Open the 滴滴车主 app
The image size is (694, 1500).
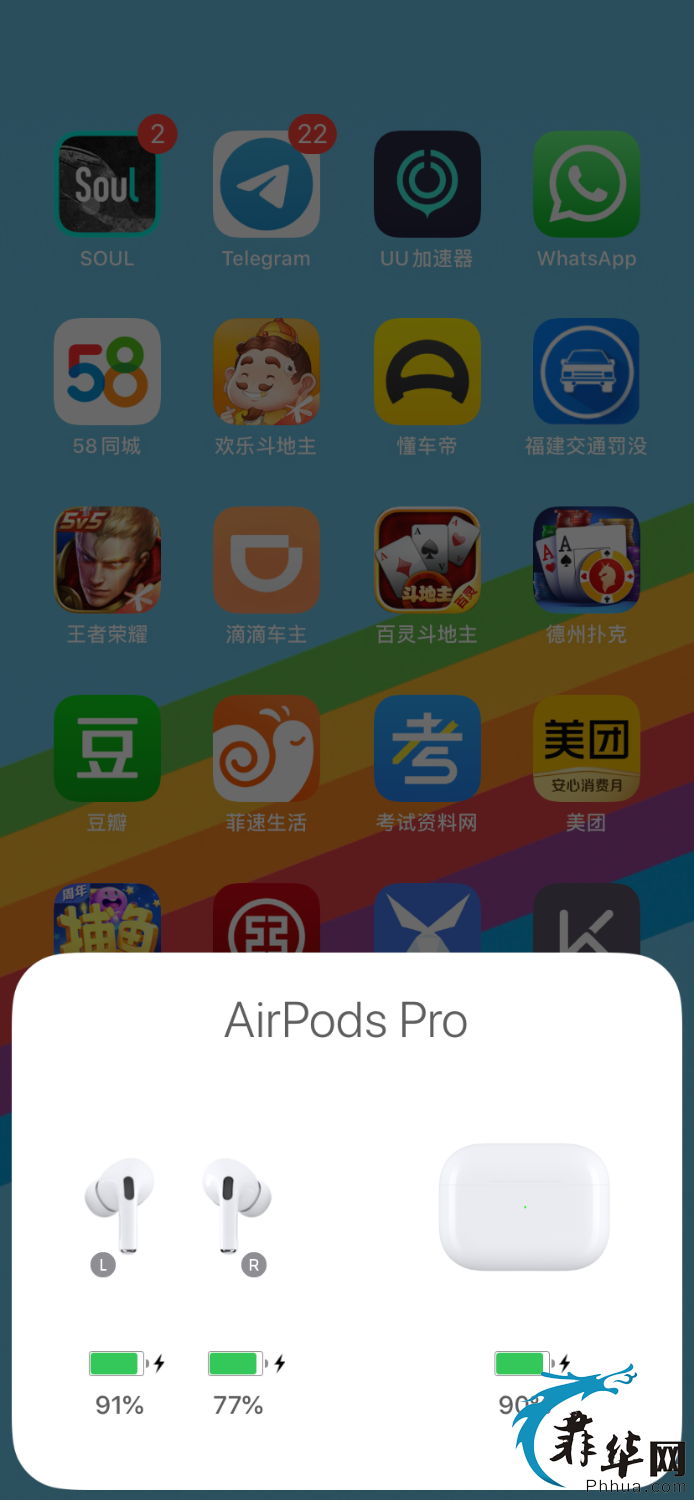pos(266,560)
